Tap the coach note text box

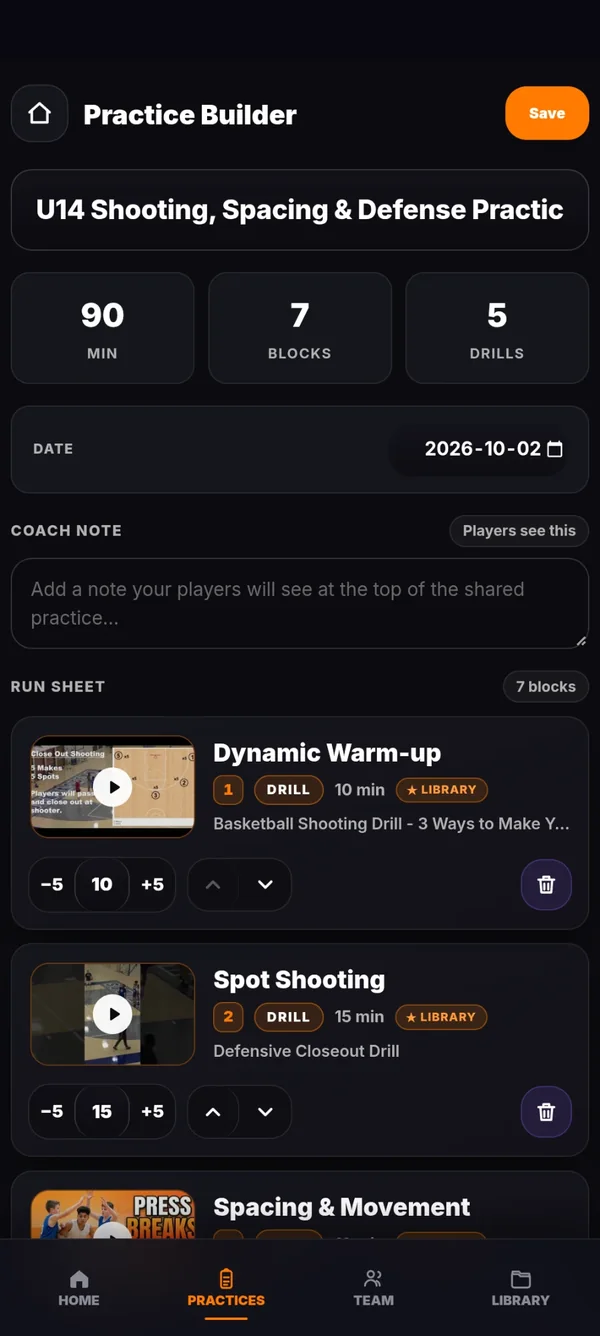(x=300, y=603)
